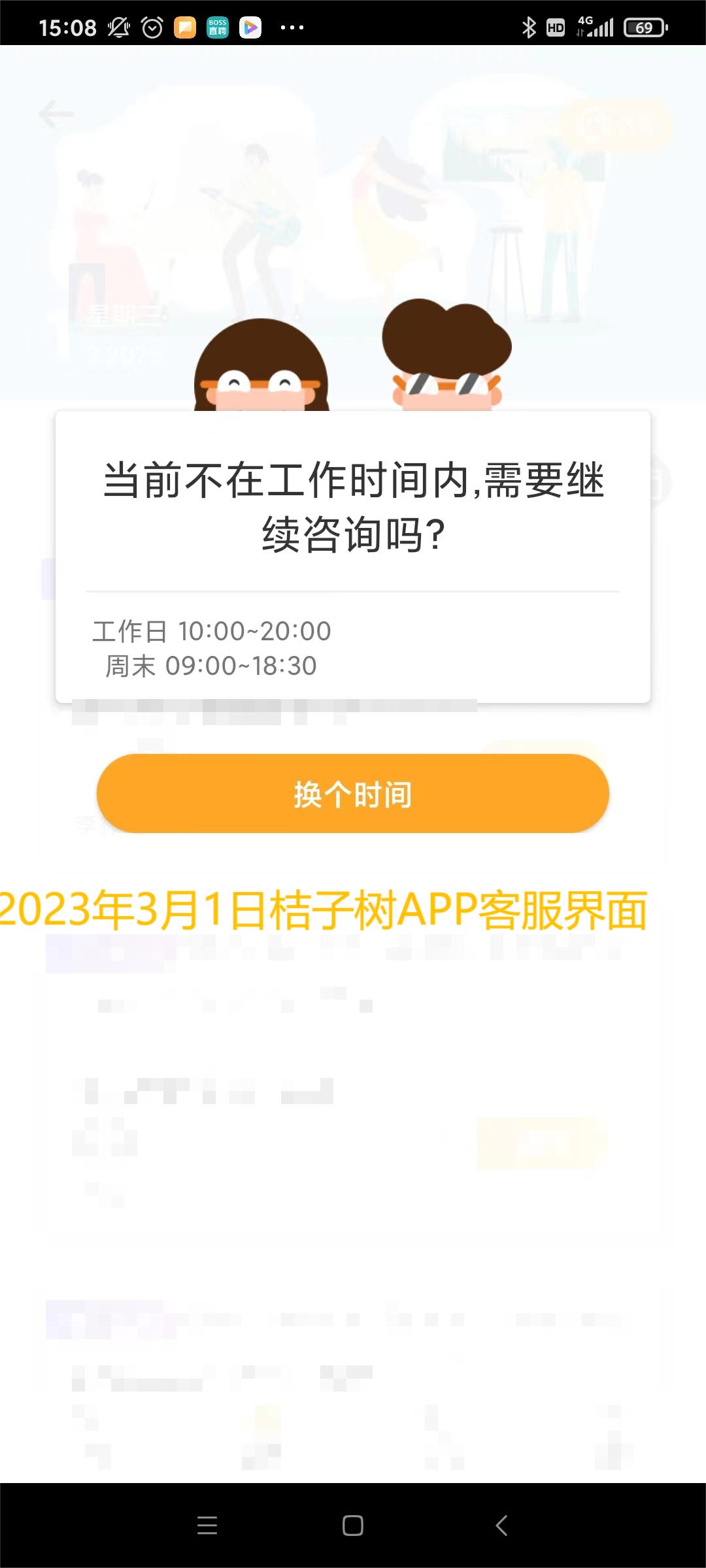Select the battery indicator showing 69
This screenshot has height=1568, width=706.
click(644, 26)
